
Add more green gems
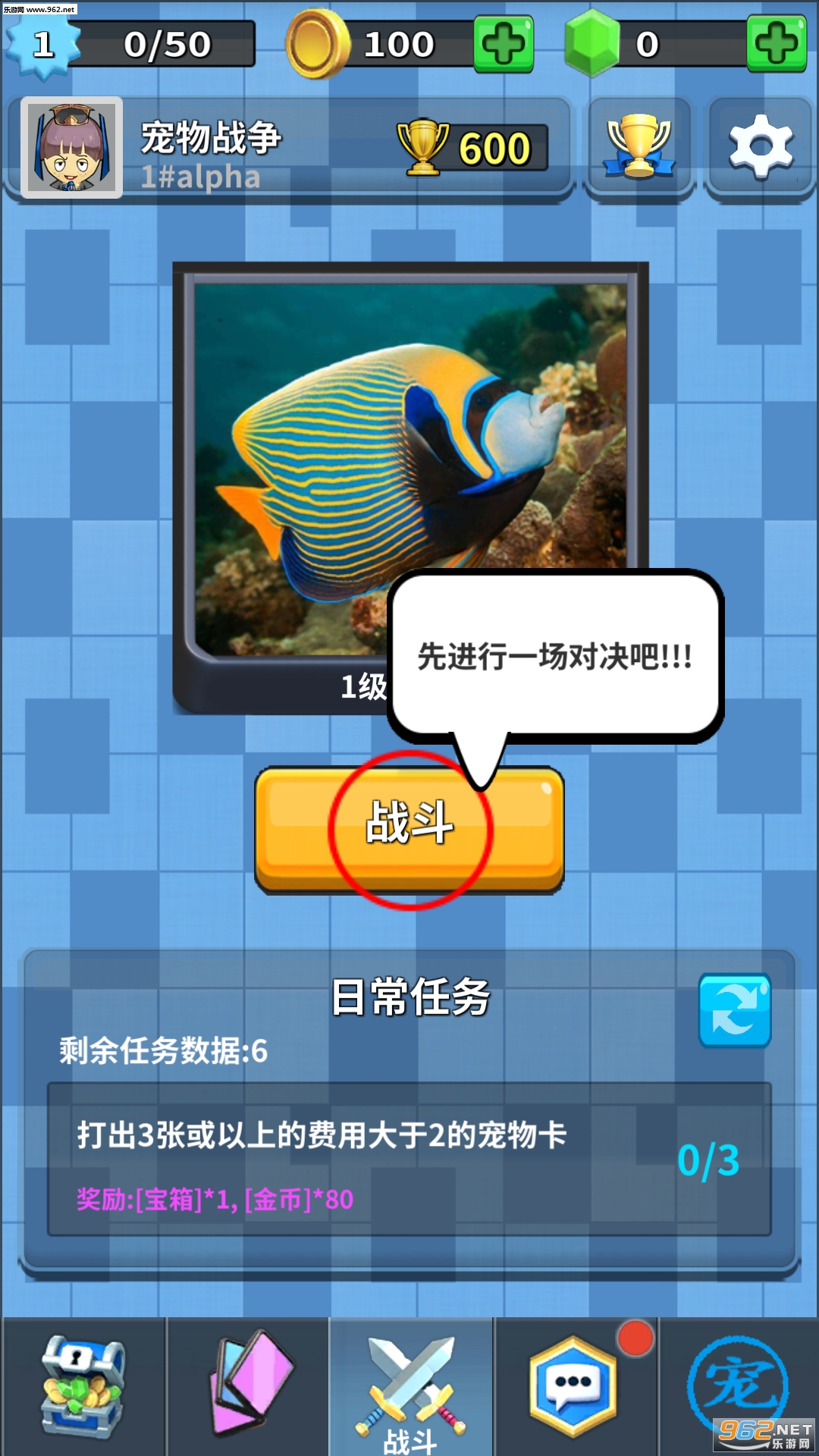(775, 45)
